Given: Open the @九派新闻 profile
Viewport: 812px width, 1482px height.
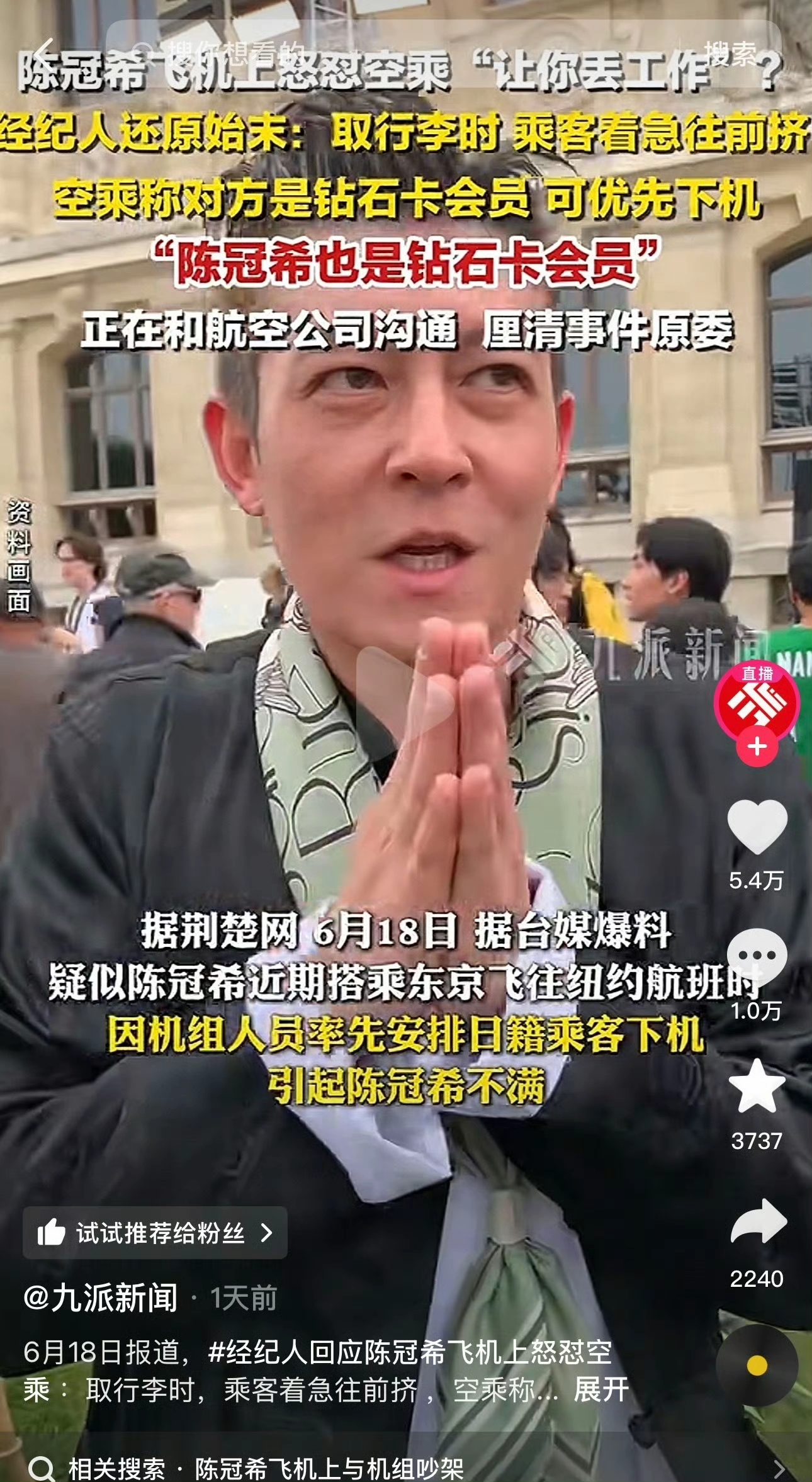Looking at the screenshot, I should click(101, 1298).
